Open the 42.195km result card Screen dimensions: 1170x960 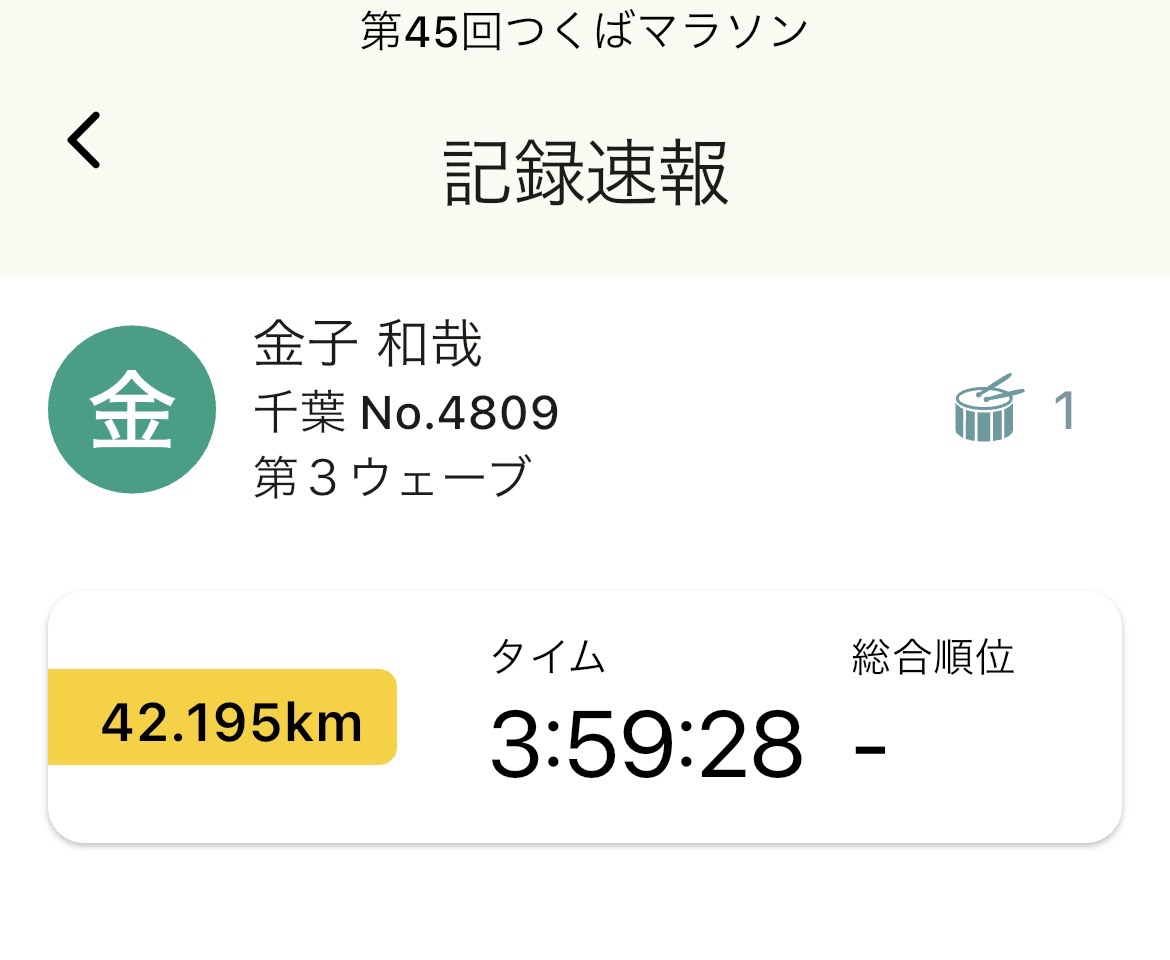584,717
